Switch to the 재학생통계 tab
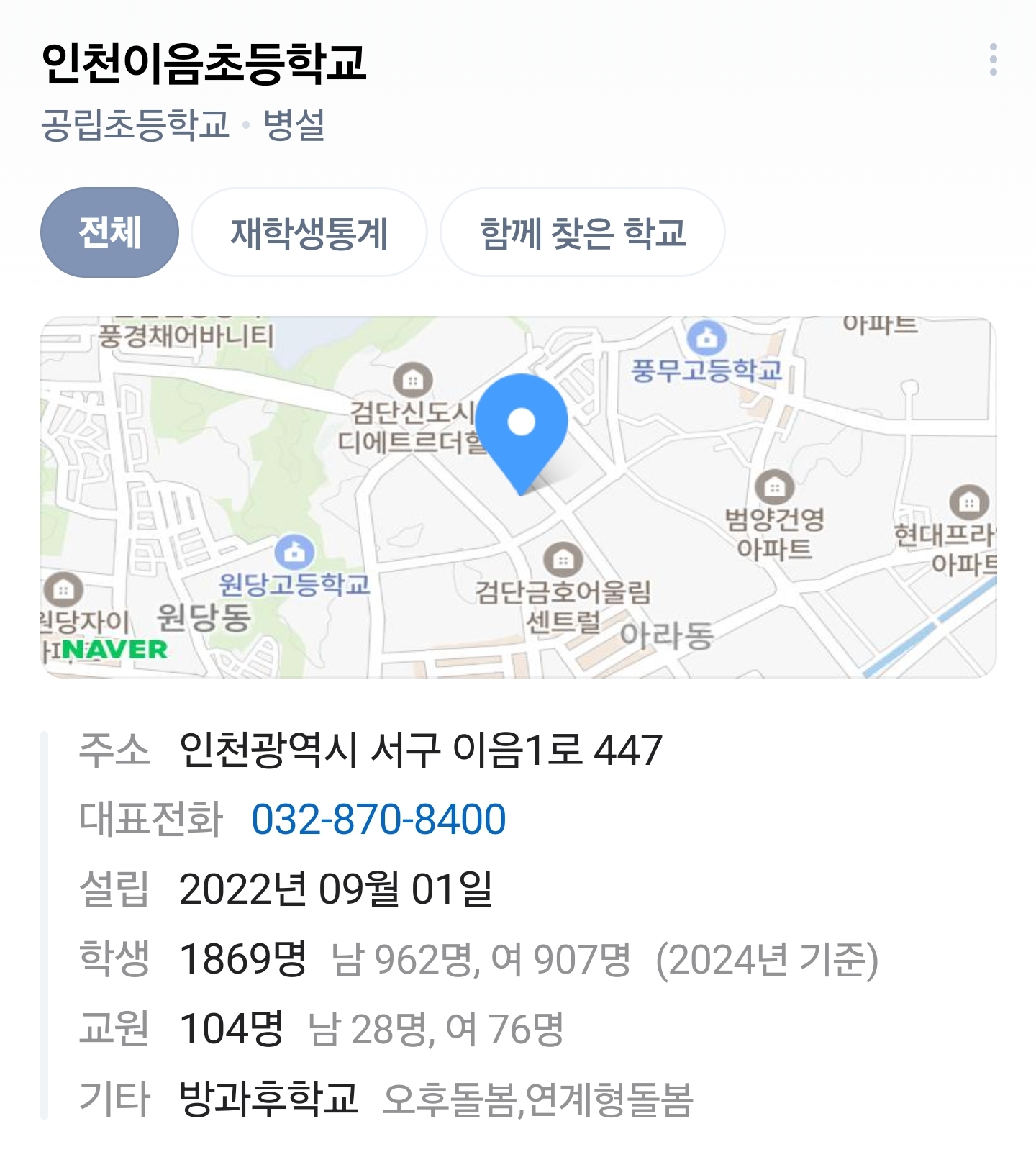Image resolution: width=1036 pixels, height=1152 pixels. (x=309, y=232)
